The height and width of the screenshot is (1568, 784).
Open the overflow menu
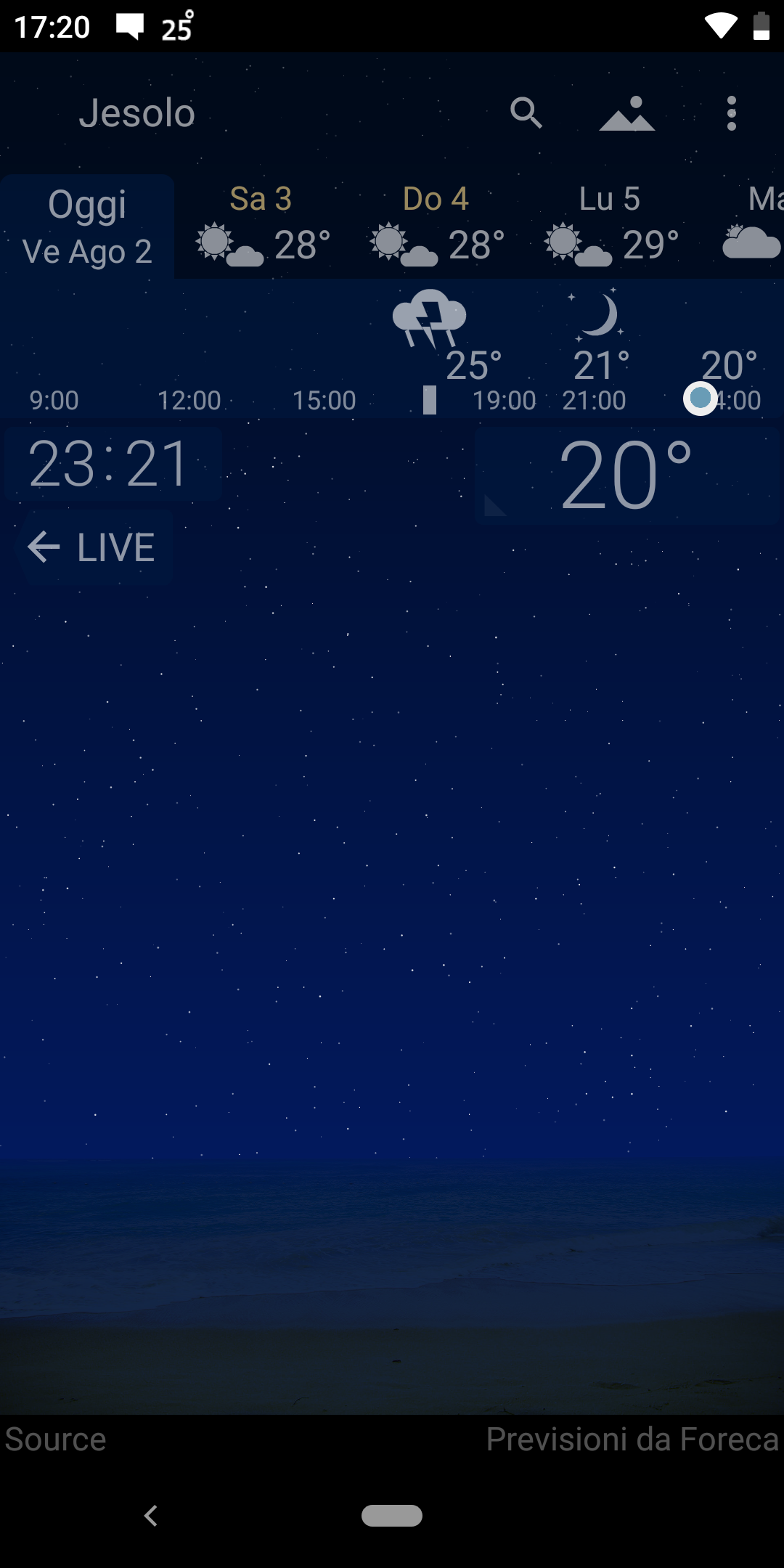coord(731,113)
